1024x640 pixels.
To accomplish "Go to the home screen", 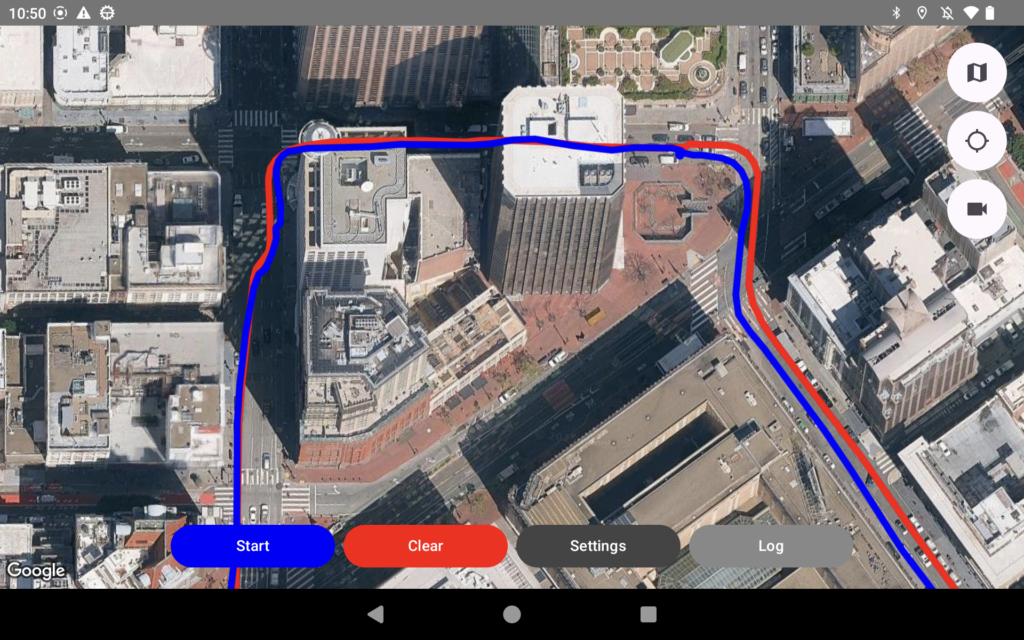I will (512, 614).
